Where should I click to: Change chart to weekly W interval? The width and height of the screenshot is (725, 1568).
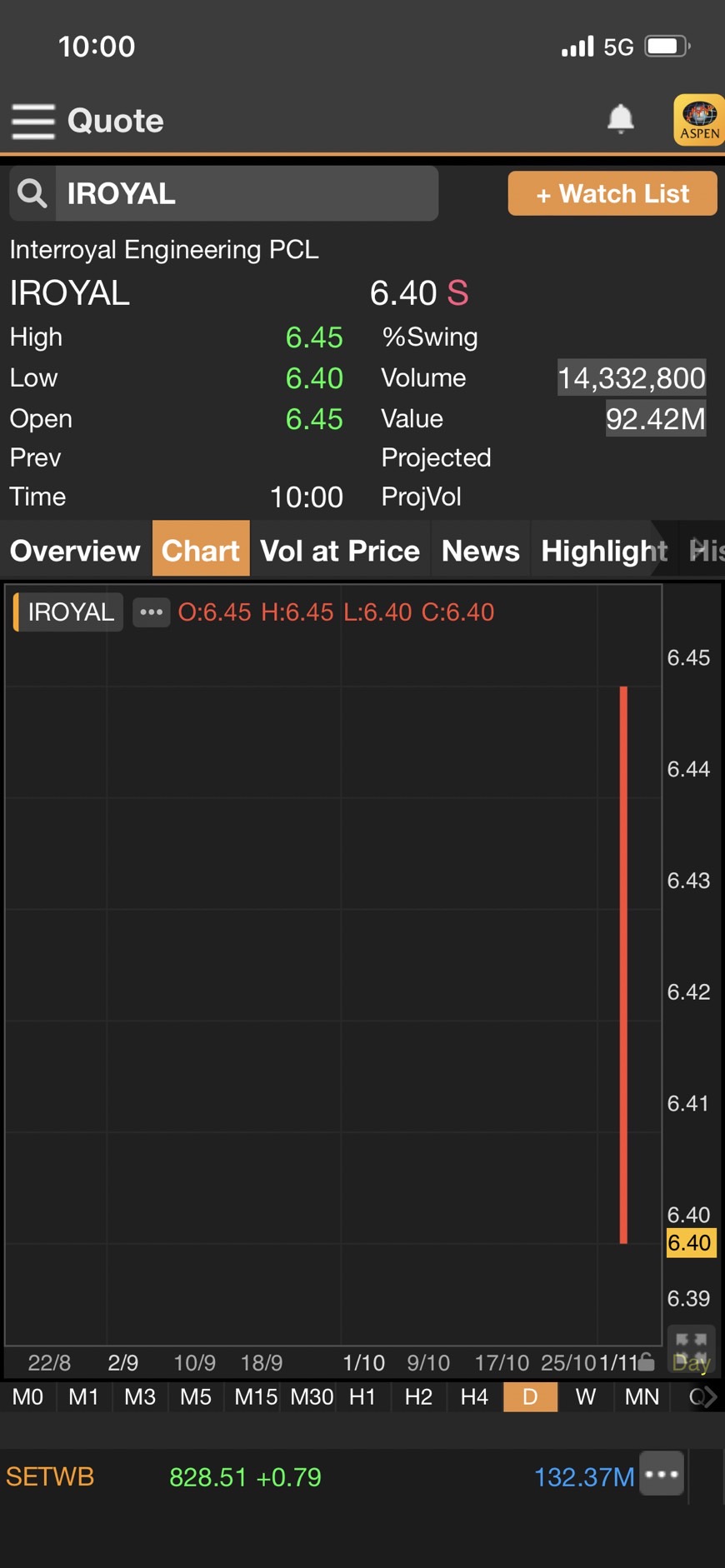click(585, 1397)
